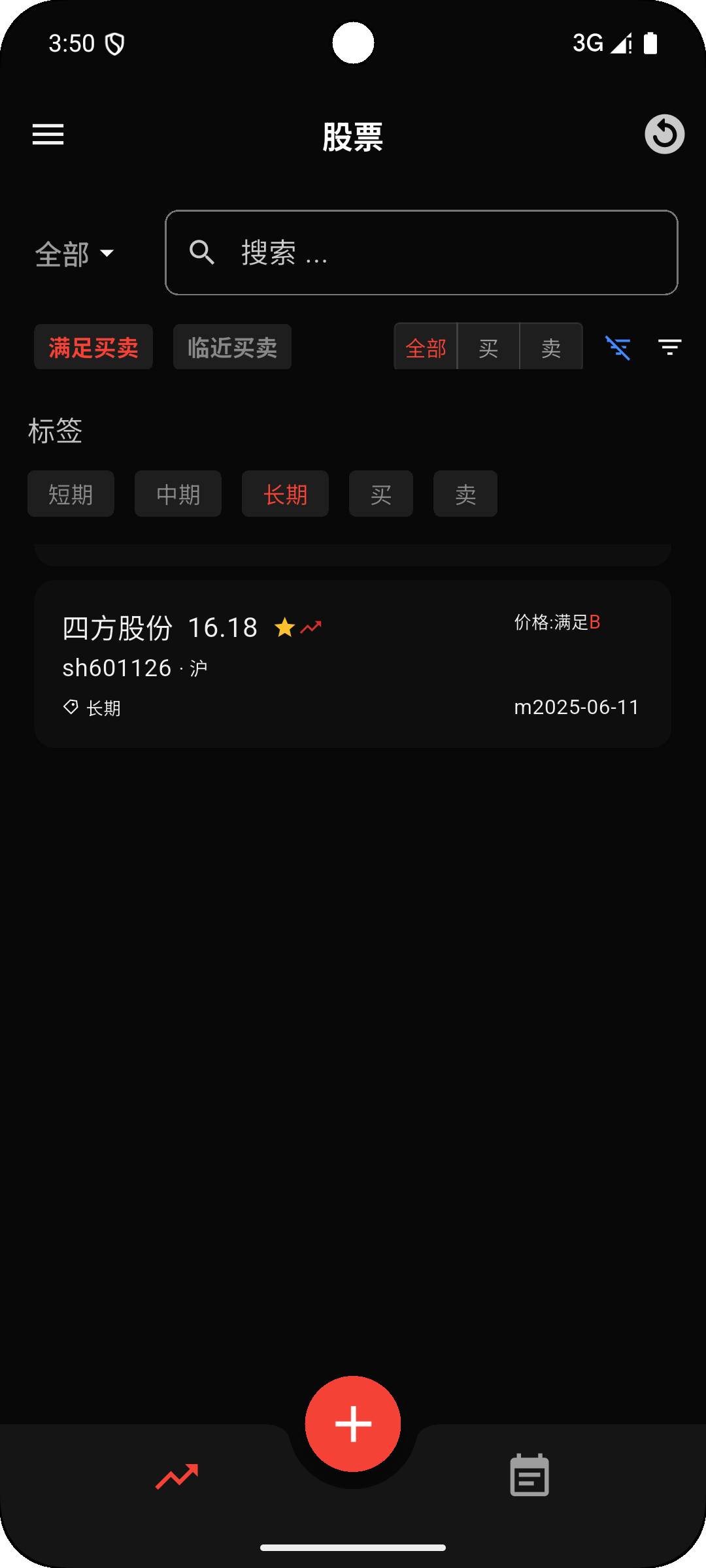This screenshot has width=706, height=1568.
Task: Tap the red rising trend icon beside 四方股份
Action: tap(311, 626)
